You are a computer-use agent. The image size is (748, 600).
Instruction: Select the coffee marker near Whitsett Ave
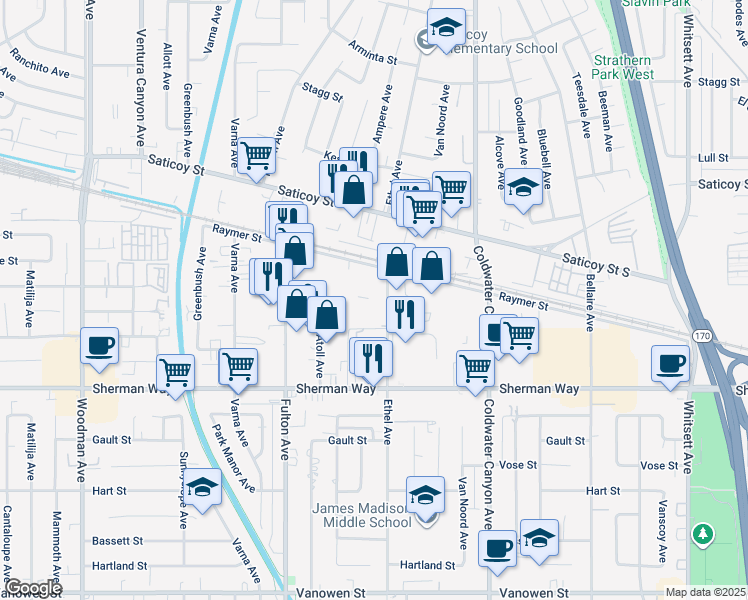[x=670, y=364]
